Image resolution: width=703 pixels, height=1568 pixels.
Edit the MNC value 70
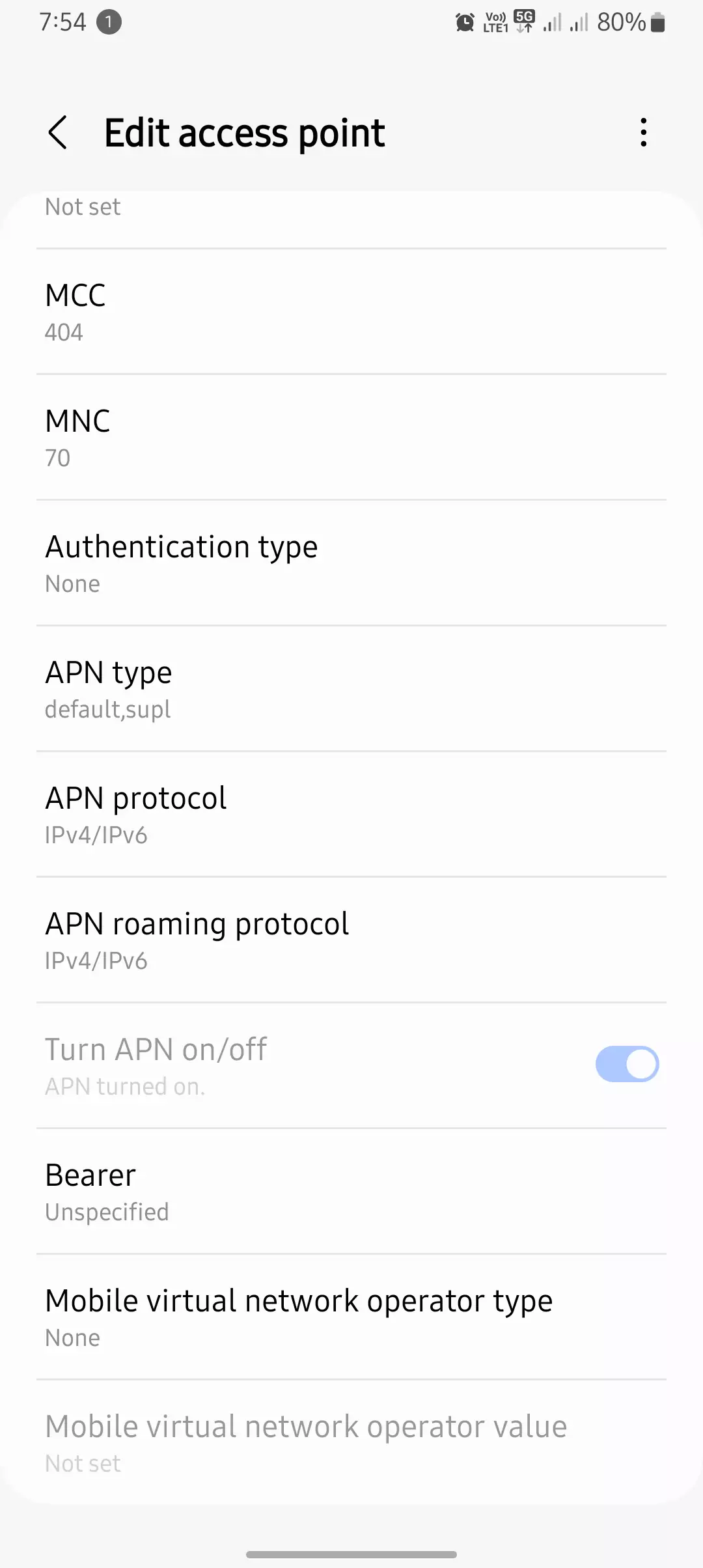tap(351, 438)
